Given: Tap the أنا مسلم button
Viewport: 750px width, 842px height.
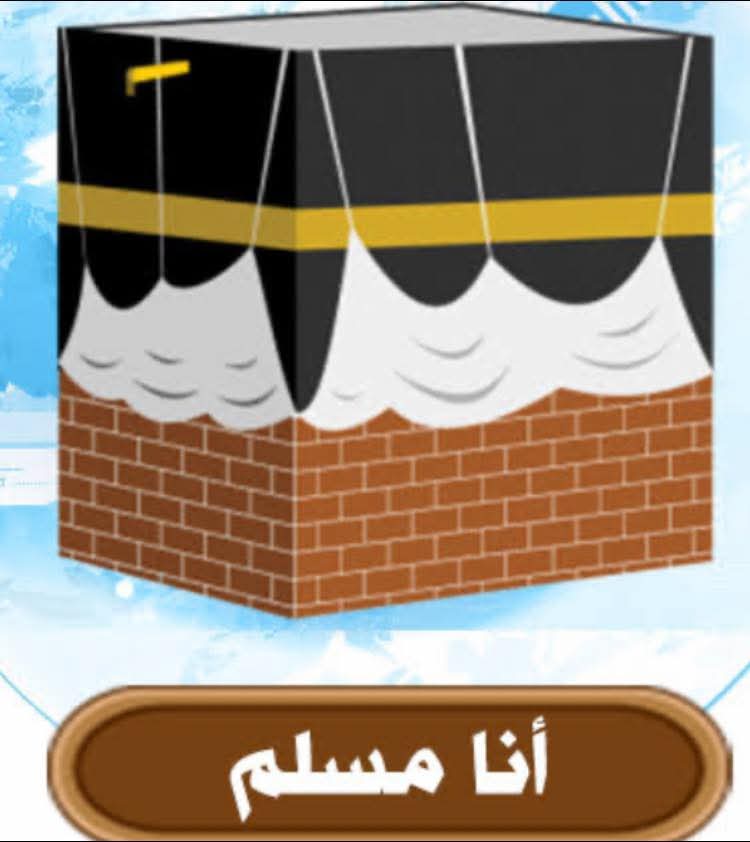Looking at the screenshot, I should [x=390, y=766].
